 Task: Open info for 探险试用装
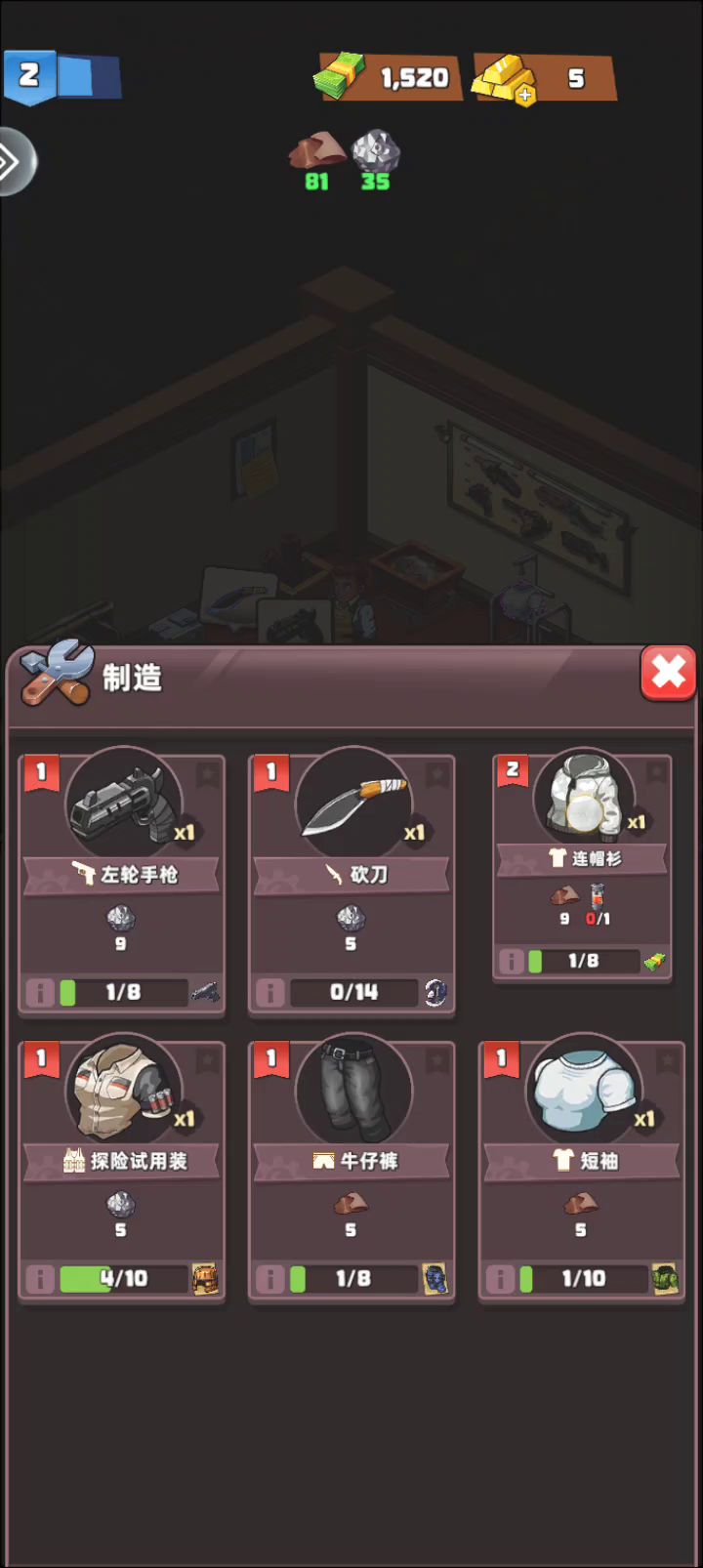click(39, 1279)
